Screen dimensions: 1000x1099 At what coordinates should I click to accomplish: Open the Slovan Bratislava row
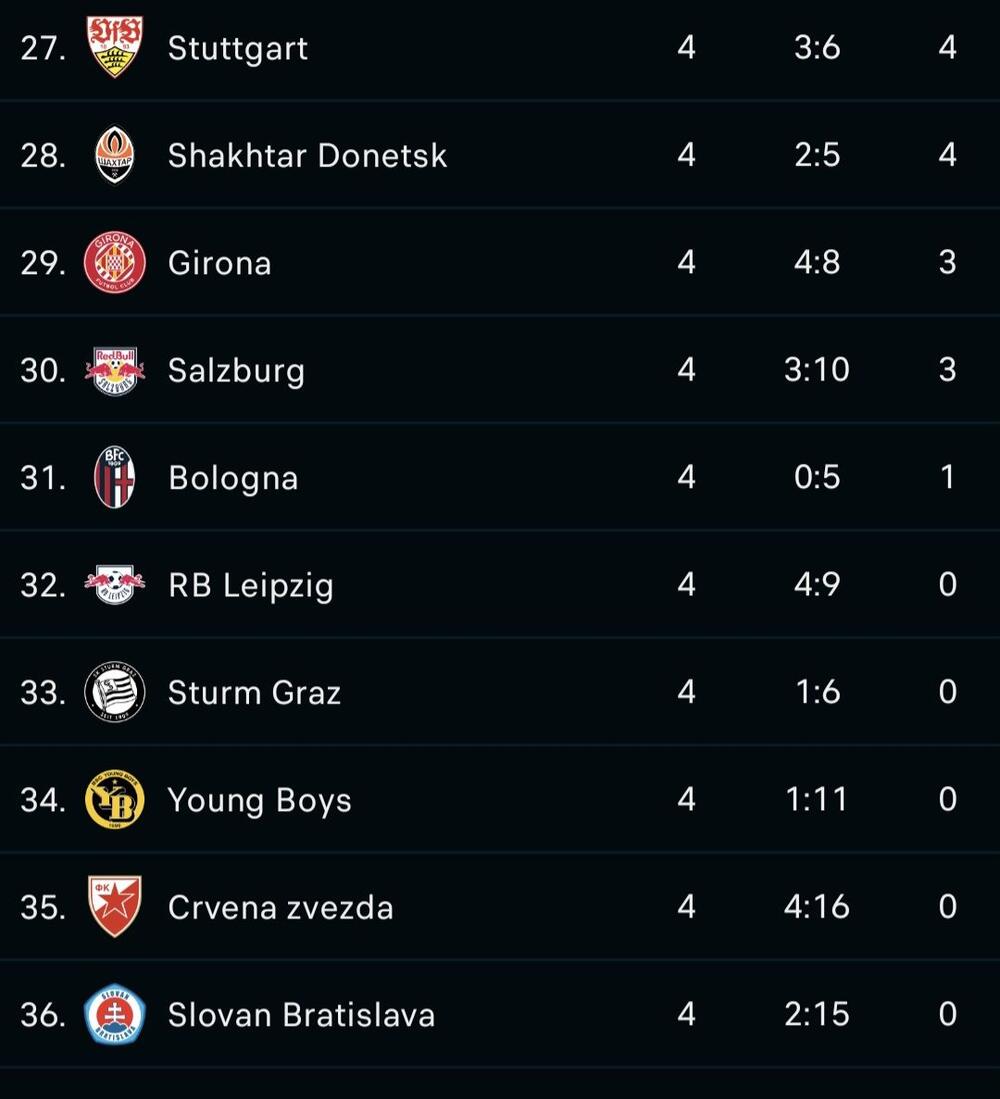click(301, 1015)
